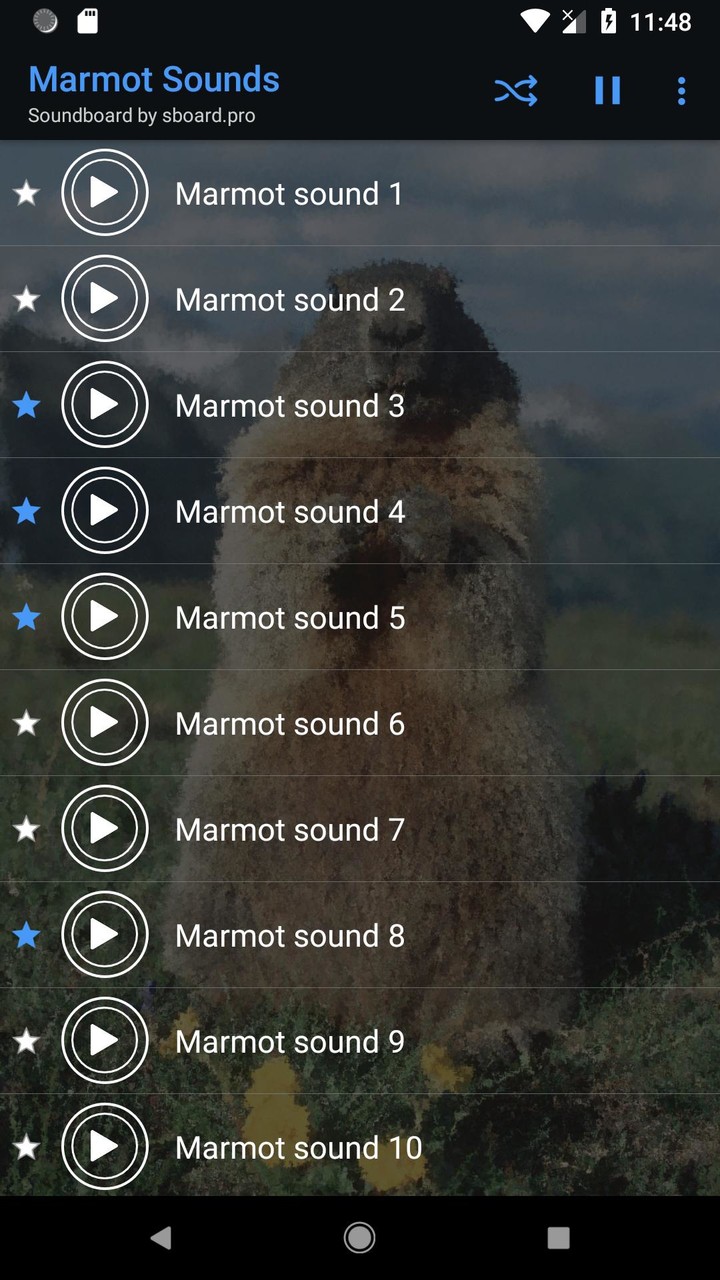Remove the star from Marmot sound 3
Screen dimensions: 720x1280
point(27,405)
